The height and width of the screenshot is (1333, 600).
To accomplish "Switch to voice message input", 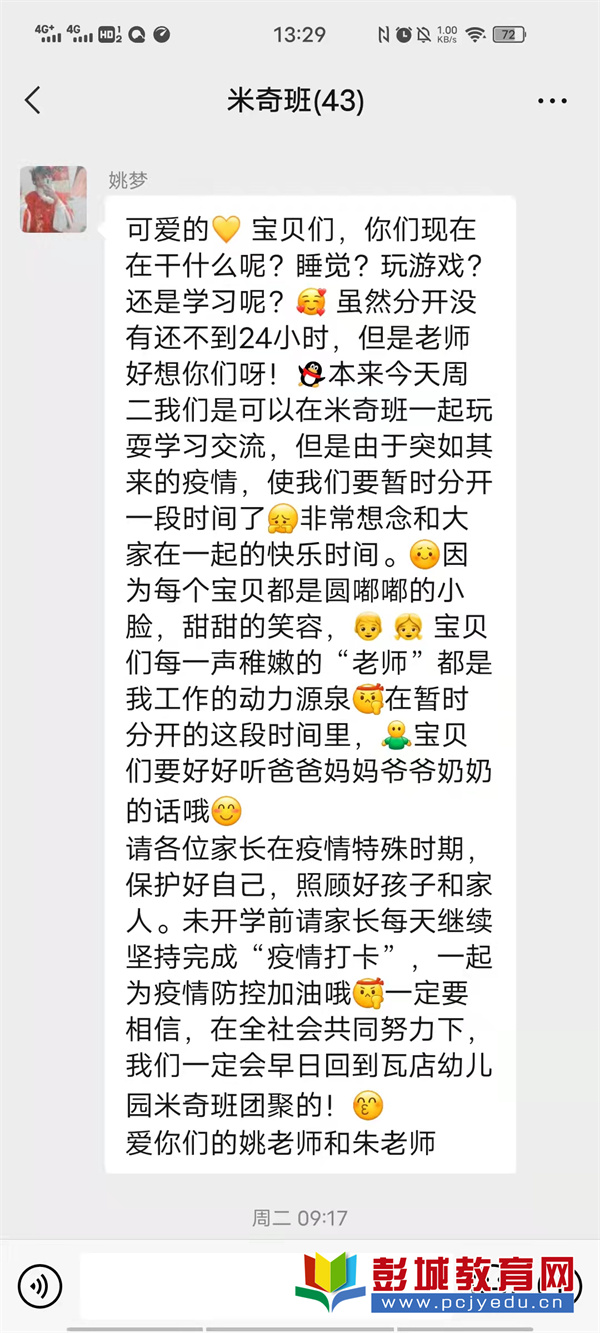I will 40,1284.
